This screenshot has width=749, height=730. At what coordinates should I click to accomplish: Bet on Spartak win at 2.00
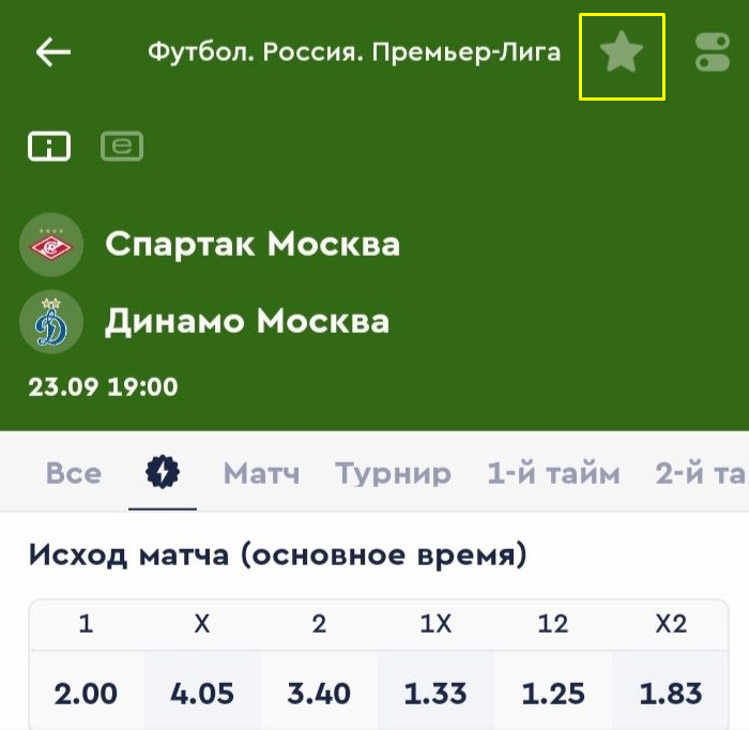coord(86,693)
